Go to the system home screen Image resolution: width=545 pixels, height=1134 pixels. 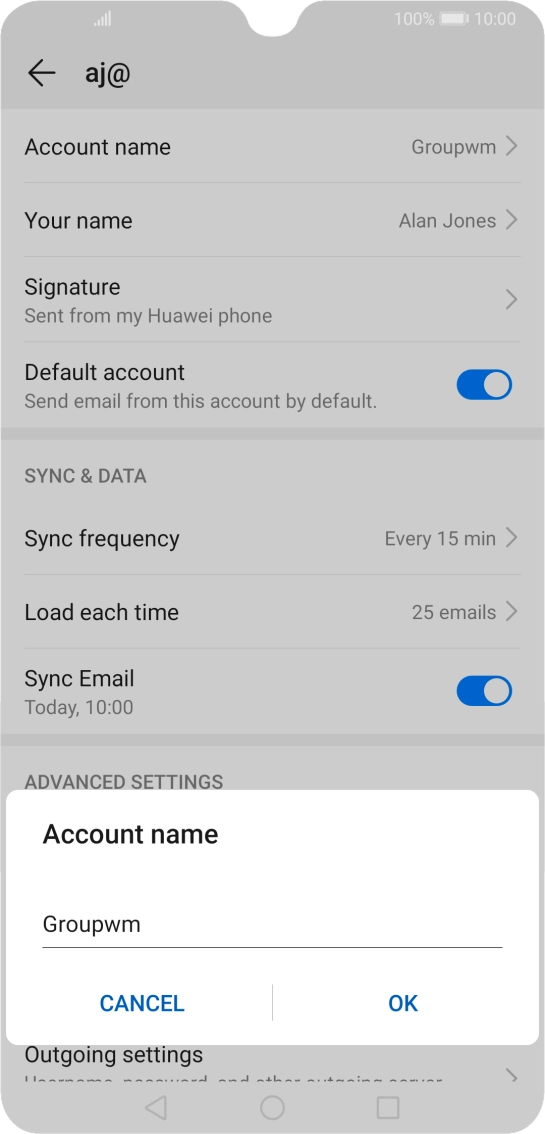tap(272, 1107)
